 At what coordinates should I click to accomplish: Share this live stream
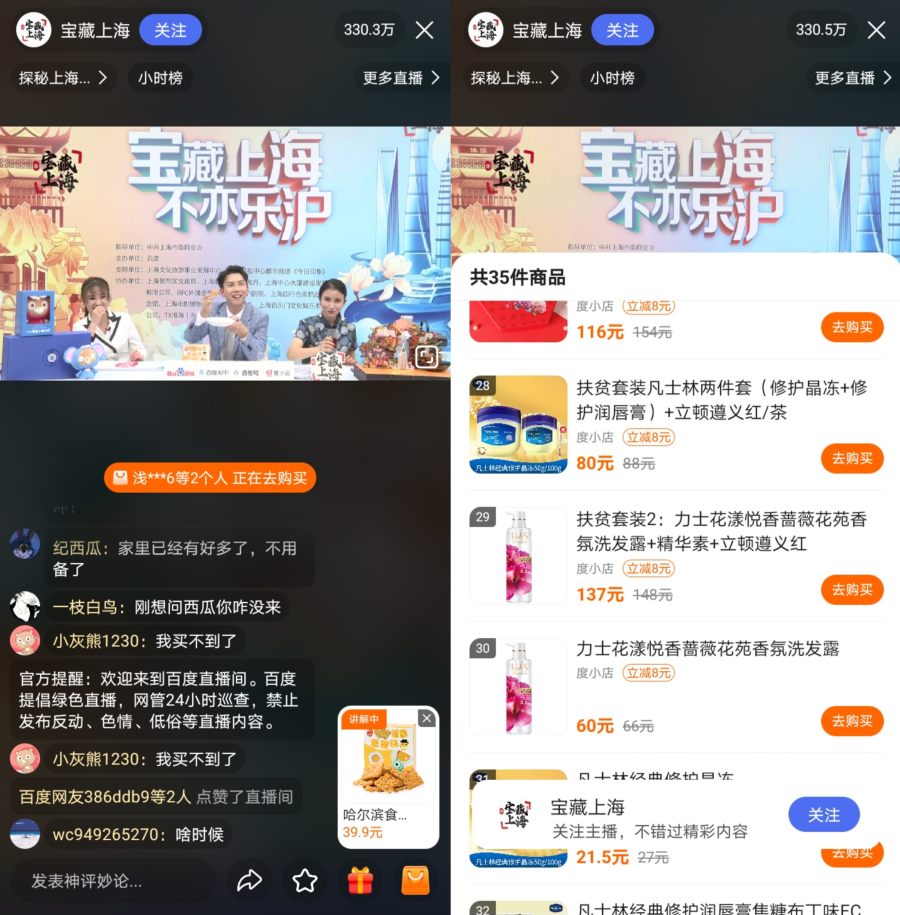click(249, 880)
